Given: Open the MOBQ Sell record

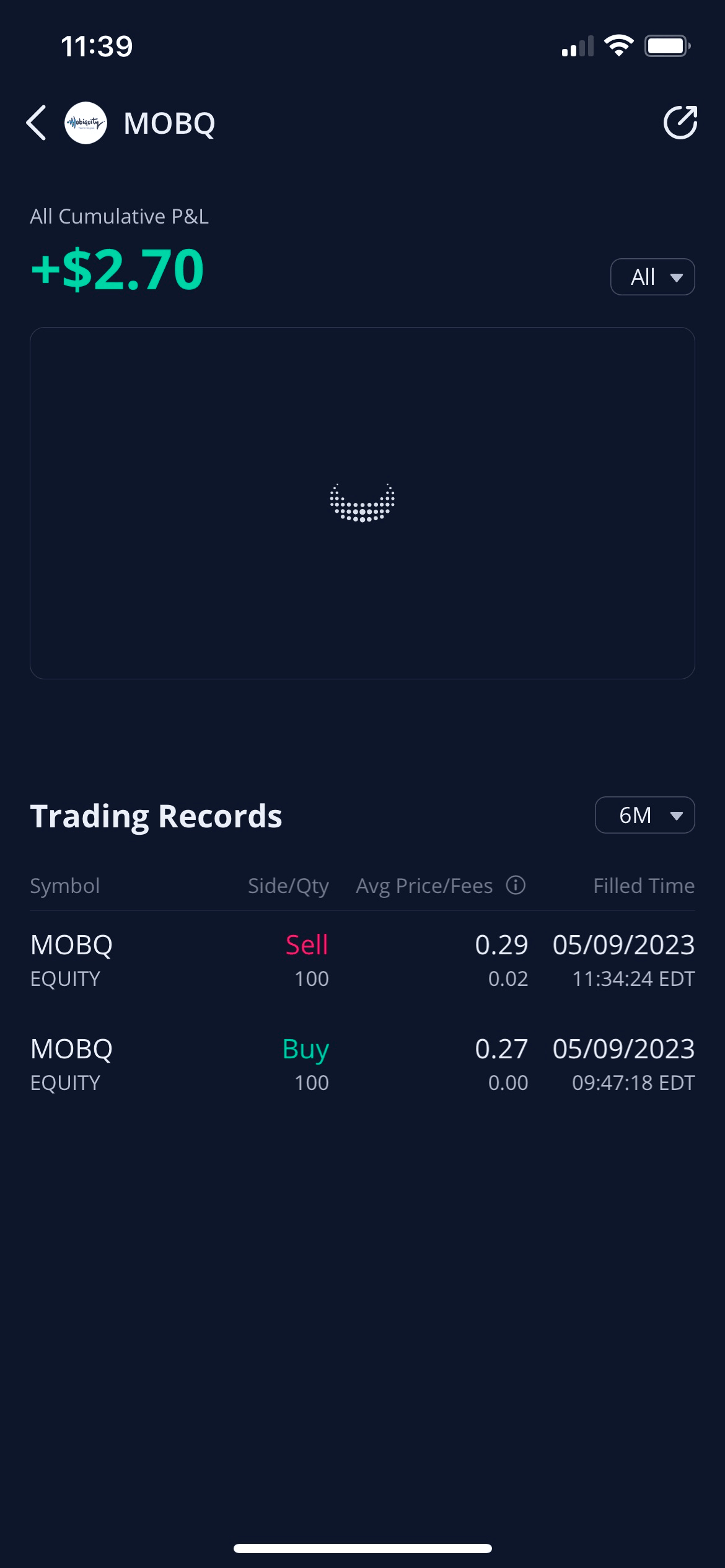Looking at the screenshot, I should (x=362, y=960).
